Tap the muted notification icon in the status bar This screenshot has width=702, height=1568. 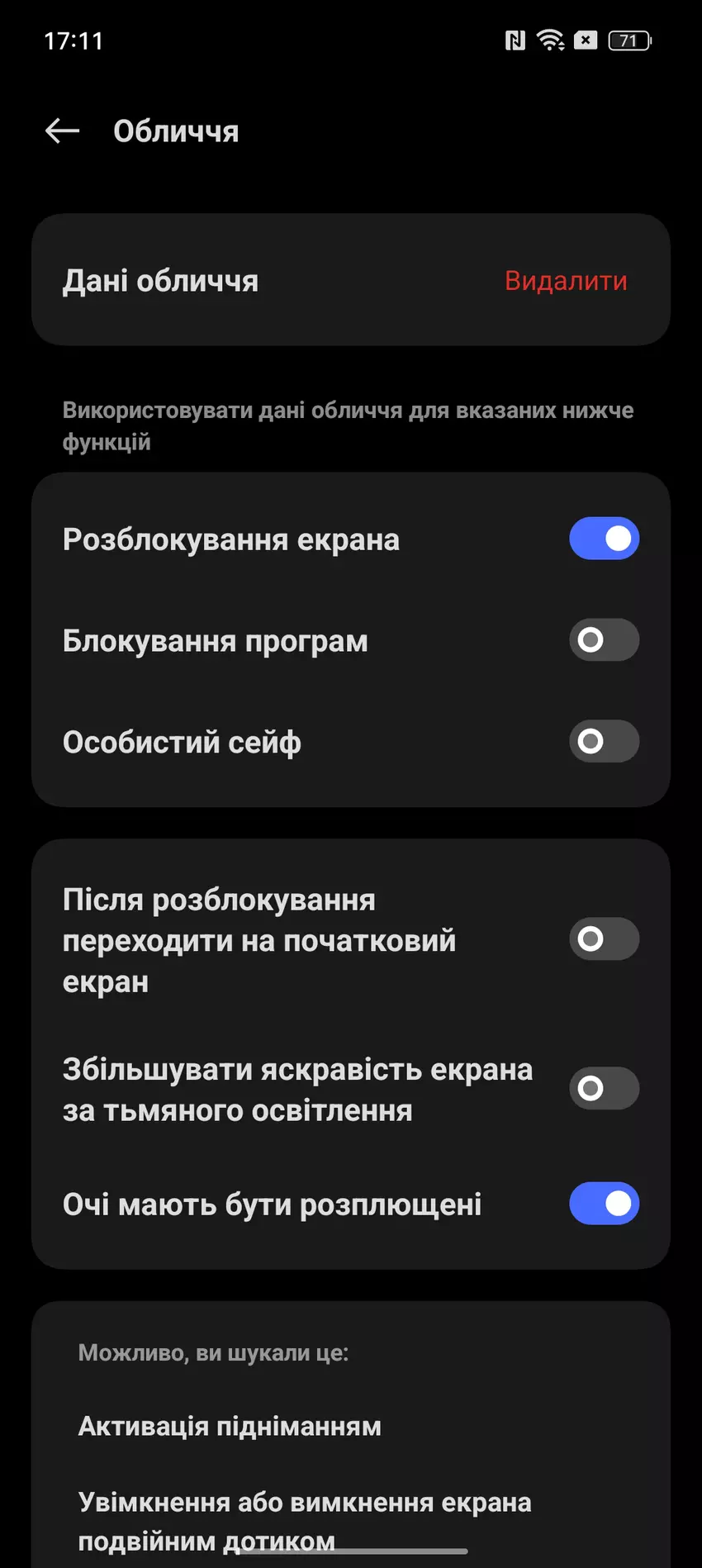click(x=585, y=40)
